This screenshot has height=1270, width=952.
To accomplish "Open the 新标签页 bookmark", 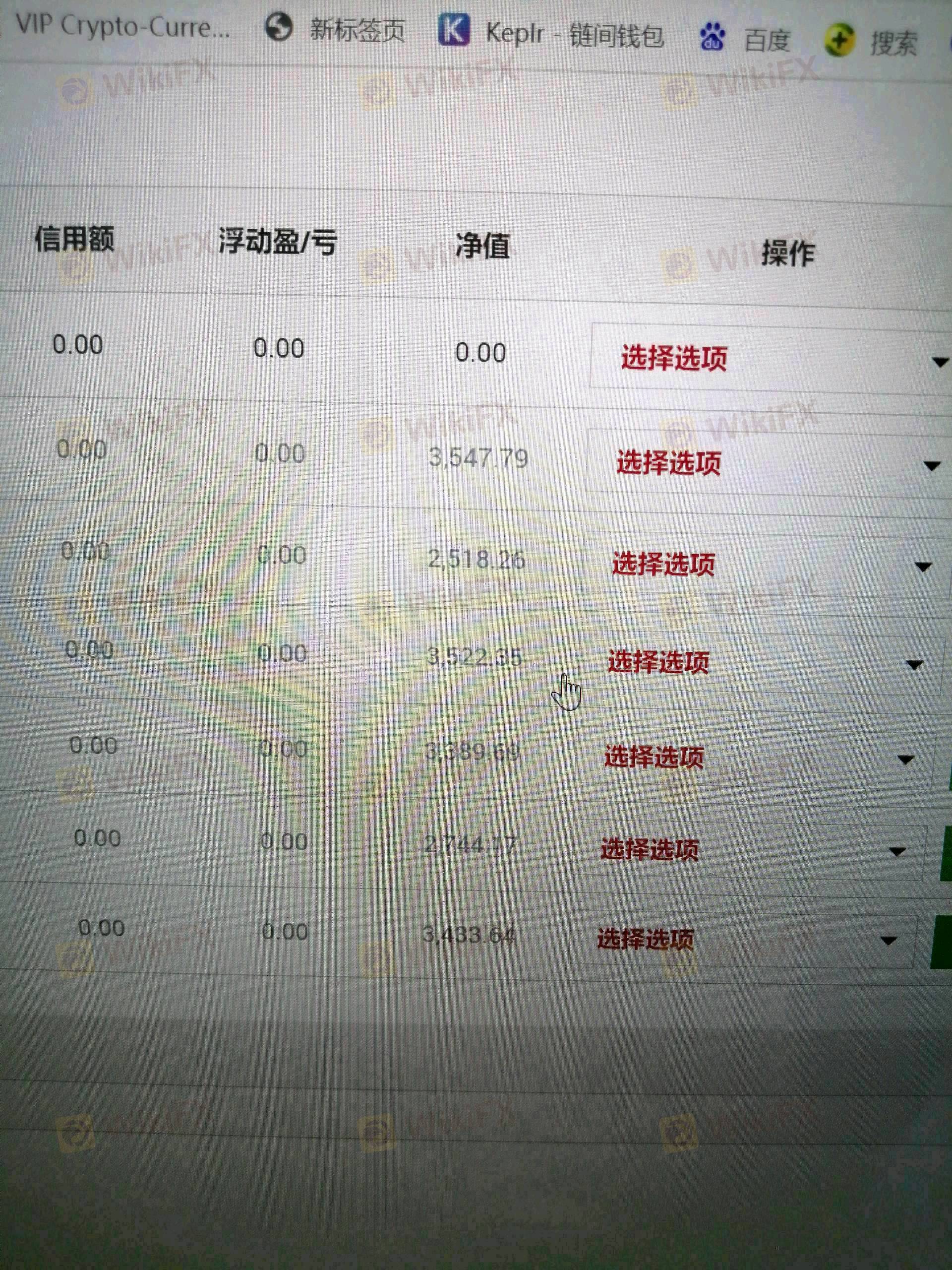I will pos(336,29).
